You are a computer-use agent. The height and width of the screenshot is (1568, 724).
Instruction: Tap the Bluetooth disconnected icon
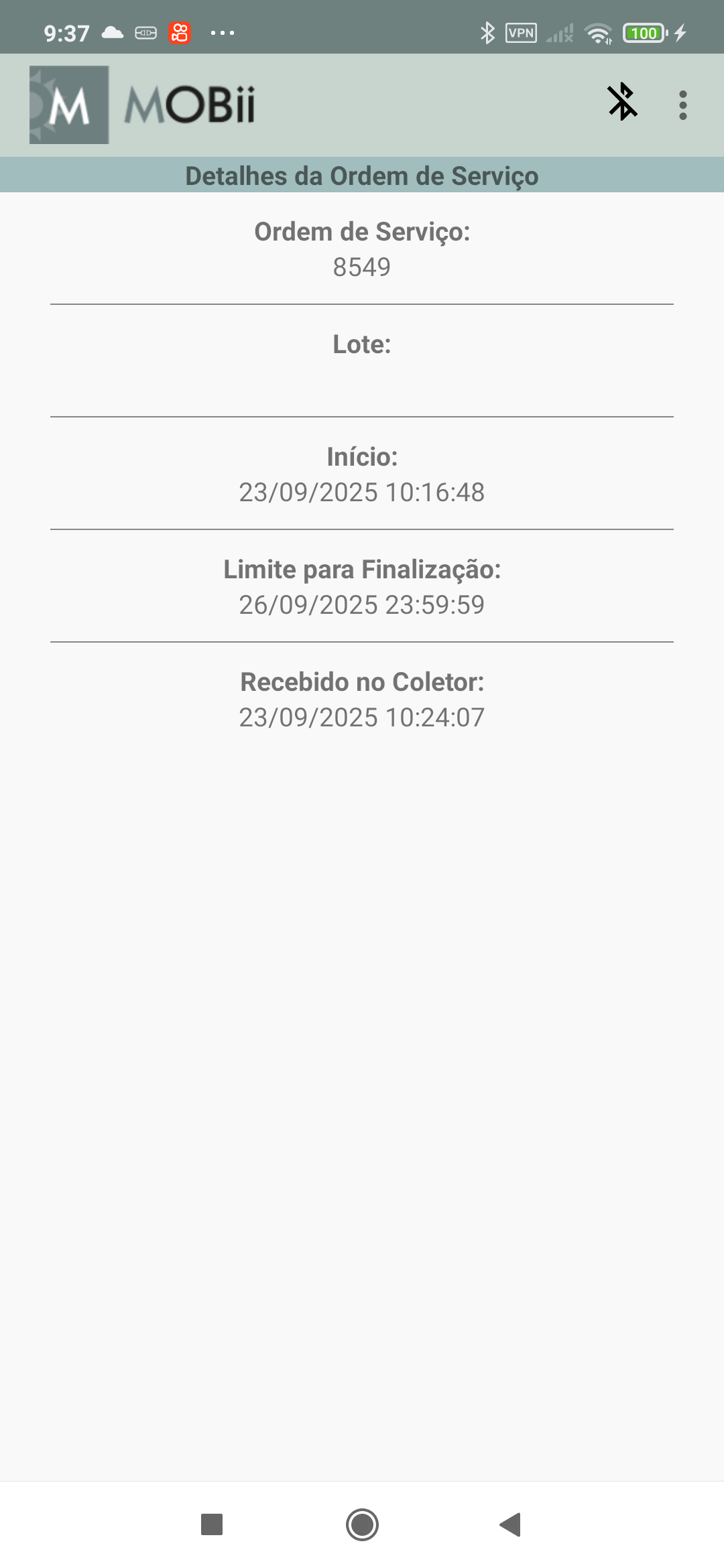622,102
